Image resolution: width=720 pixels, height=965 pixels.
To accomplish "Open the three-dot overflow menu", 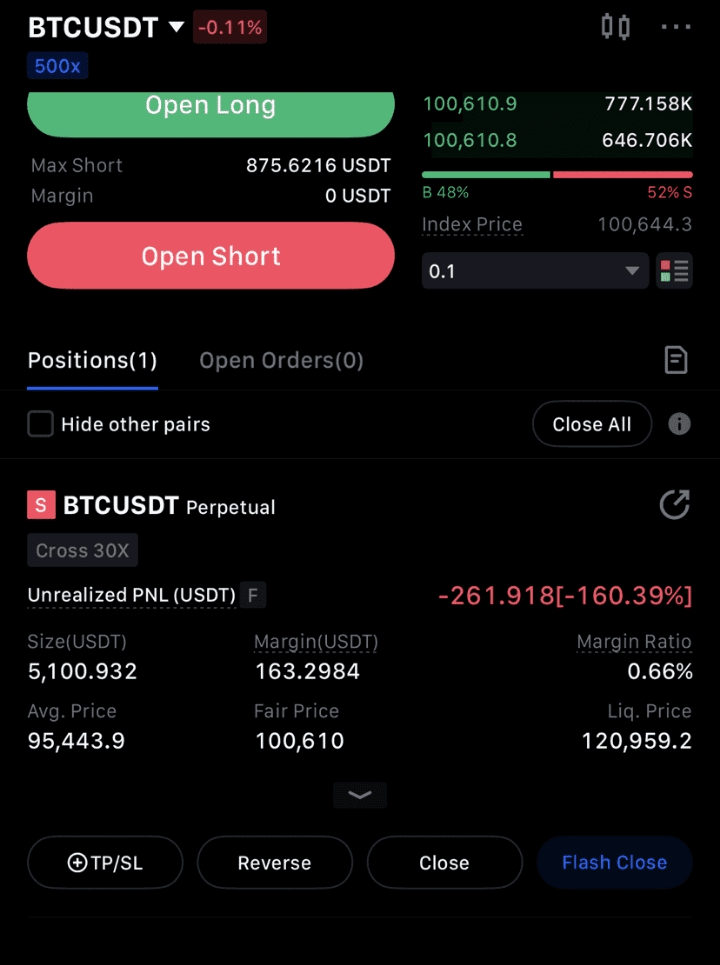I will 676,27.
